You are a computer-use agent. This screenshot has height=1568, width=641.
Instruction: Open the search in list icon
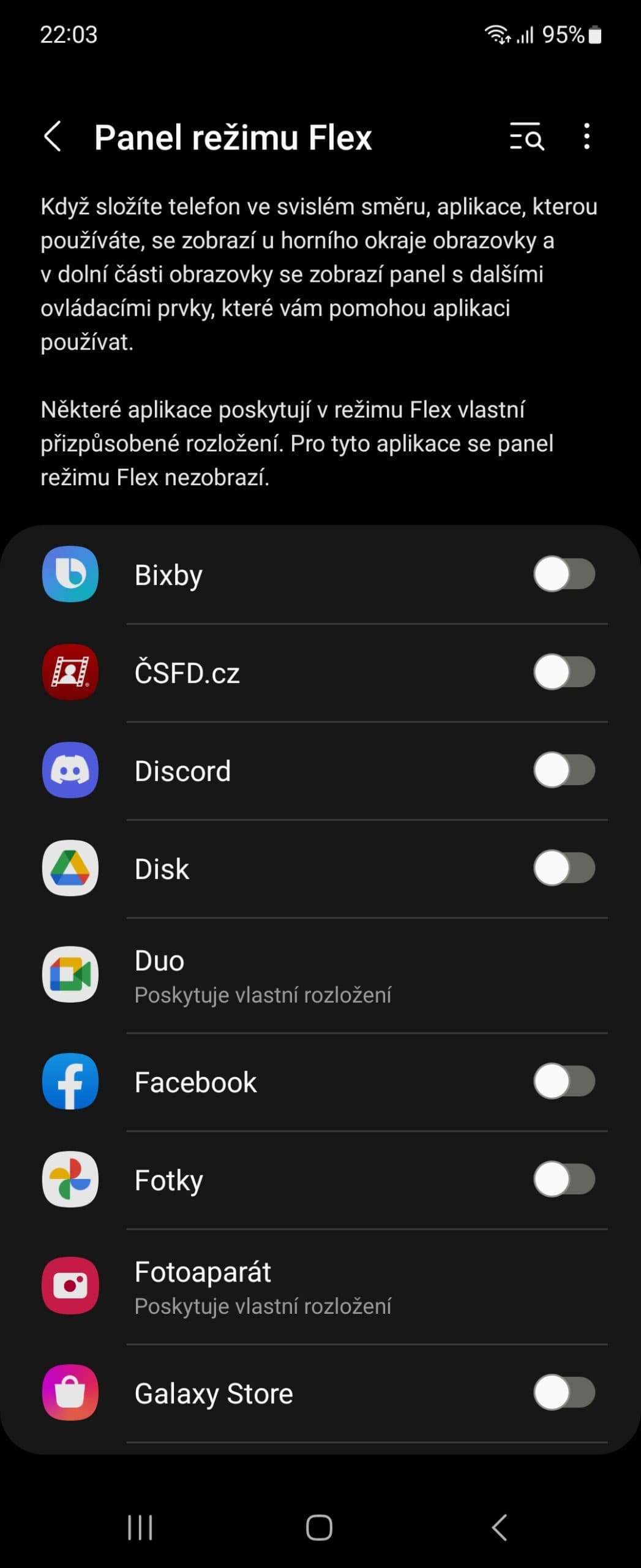(527, 136)
